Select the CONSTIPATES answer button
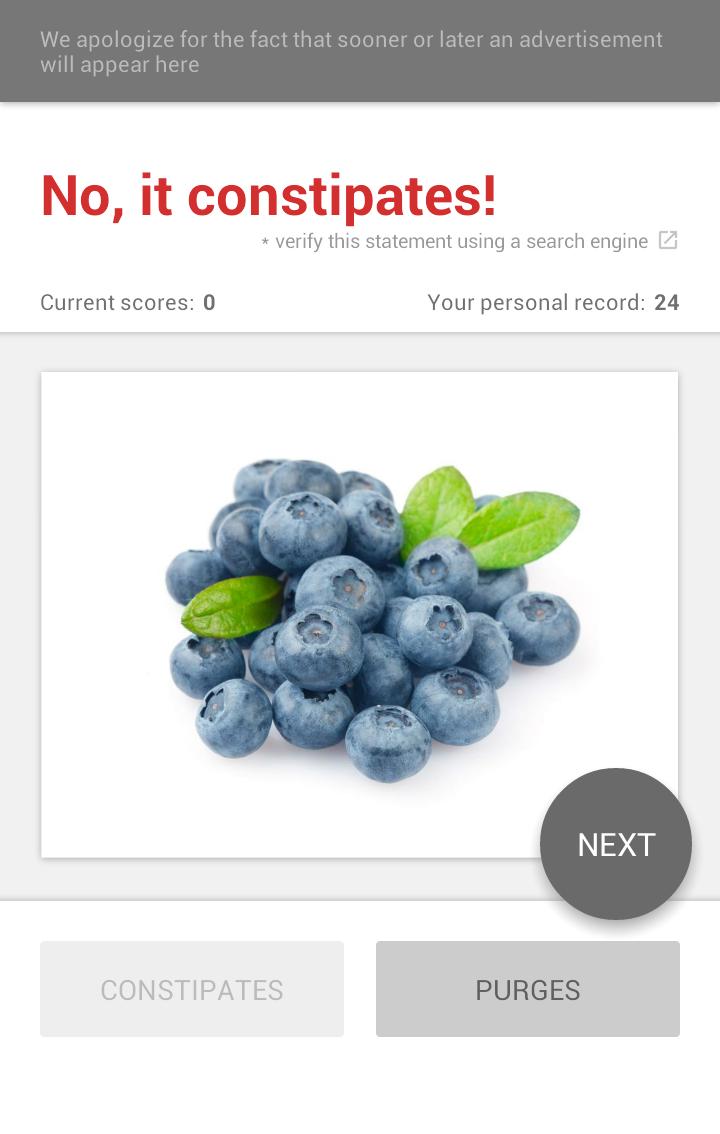The width and height of the screenshot is (720, 1134). 192,989
